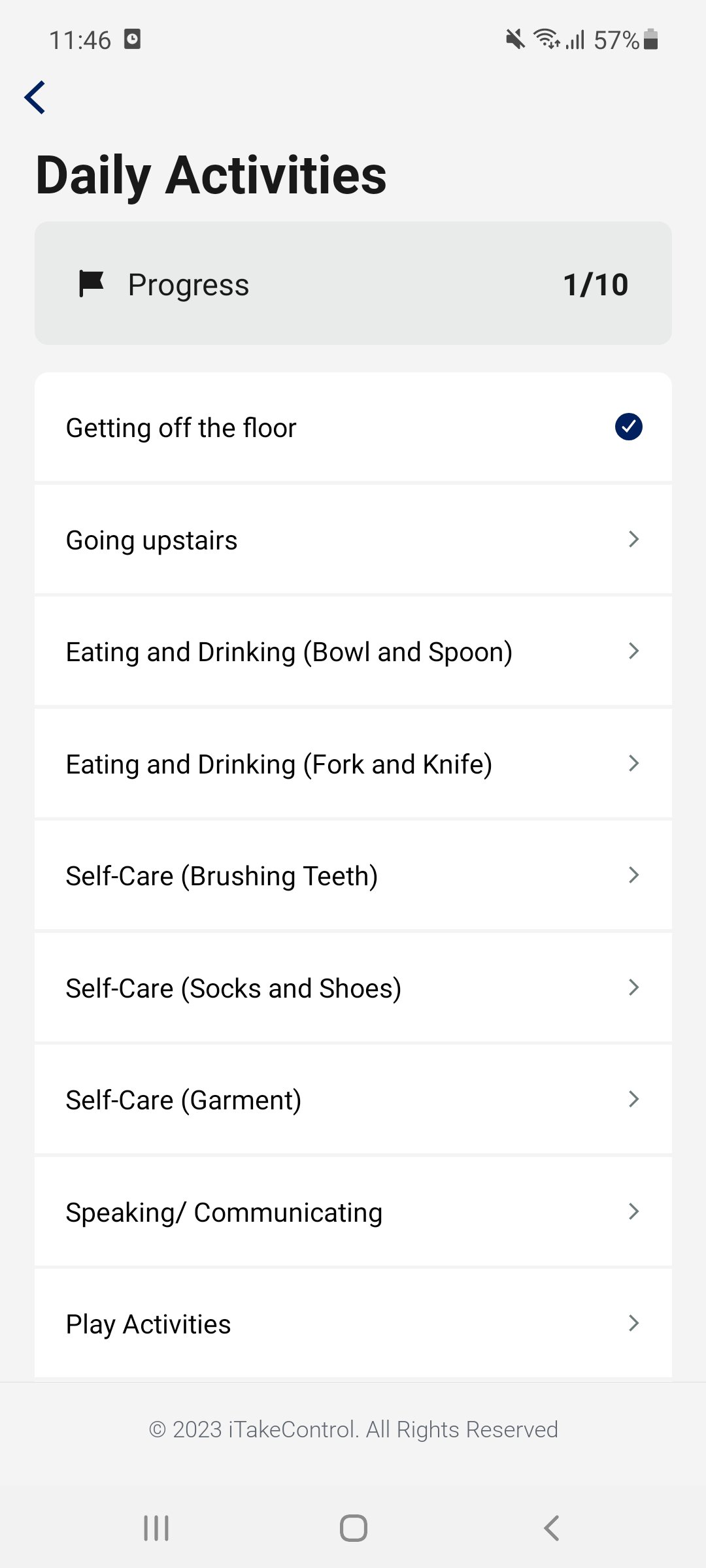Image resolution: width=706 pixels, height=1568 pixels.
Task: Choose Play Activities from the list
Action: click(x=353, y=1324)
